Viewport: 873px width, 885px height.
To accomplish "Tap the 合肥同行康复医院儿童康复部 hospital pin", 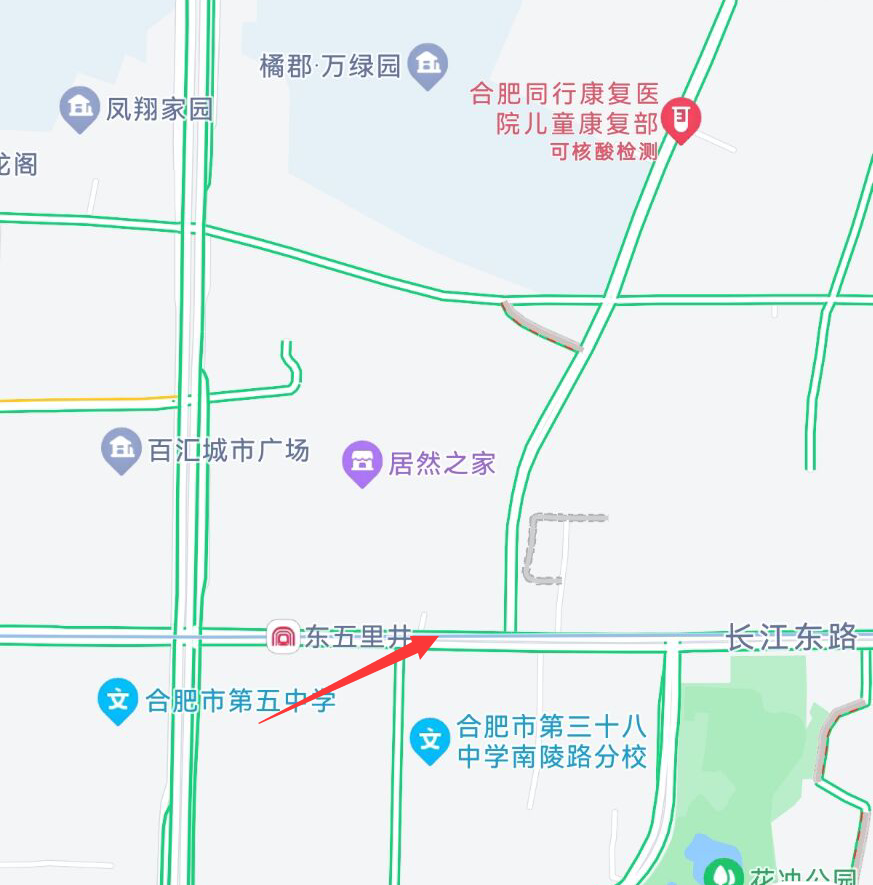I will coord(683,119).
